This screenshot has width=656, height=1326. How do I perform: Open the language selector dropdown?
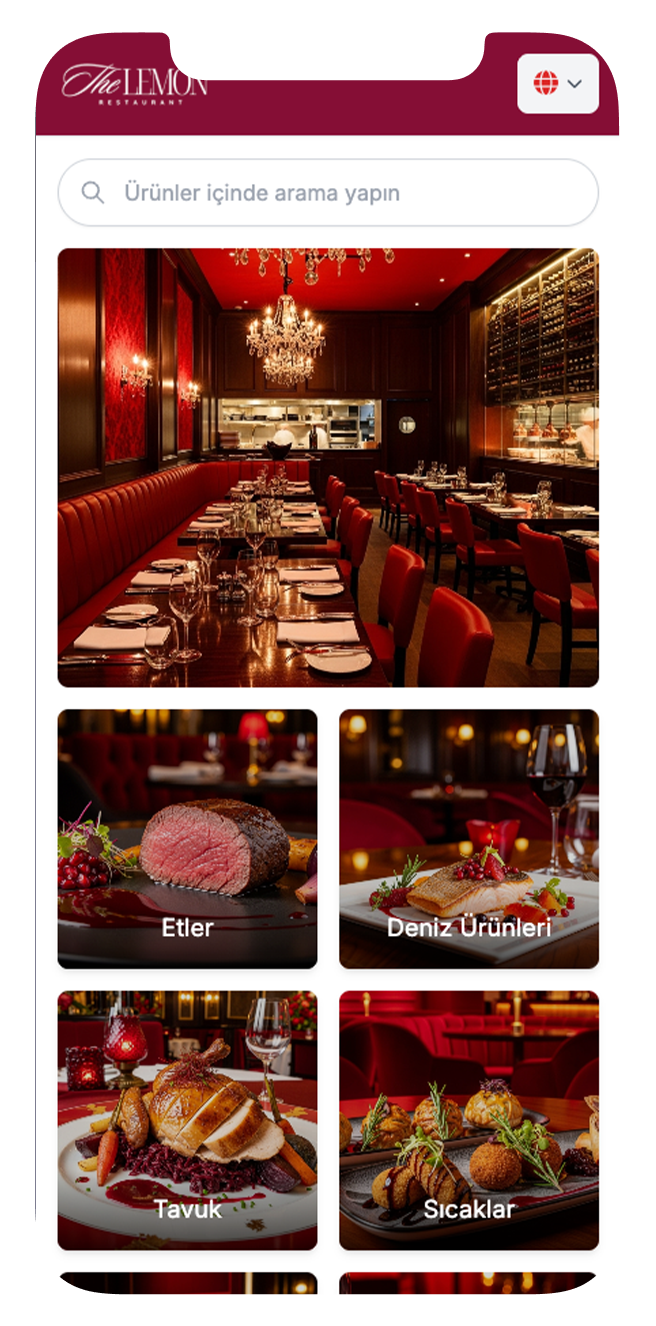click(x=557, y=83)
